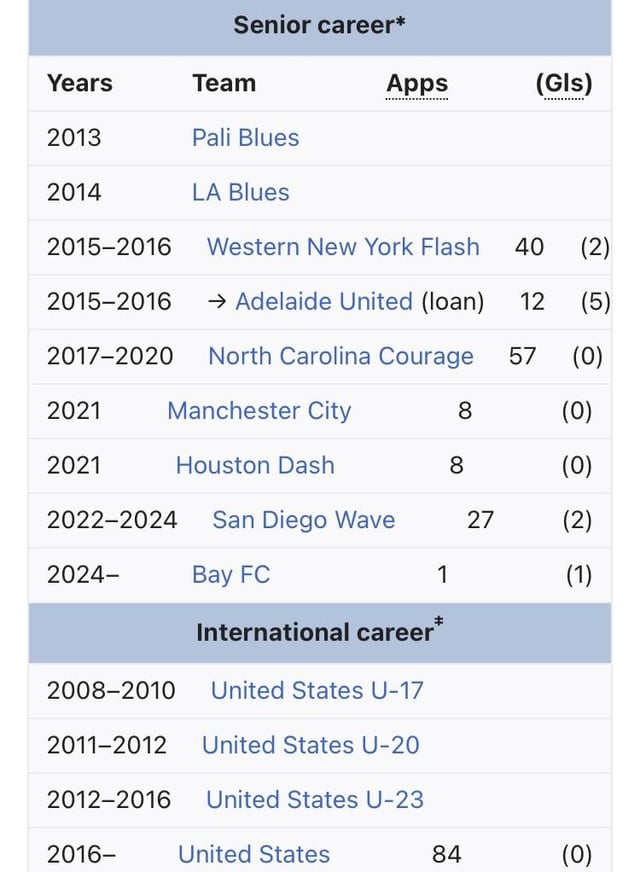
Task: View the Manchester City link
Action: click(x=259, y=411)
